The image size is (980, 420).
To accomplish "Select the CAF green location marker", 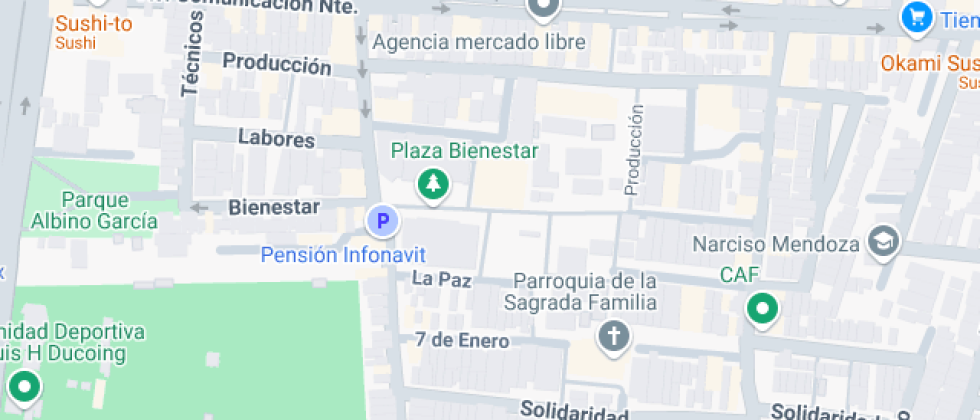I will point(764,310).
